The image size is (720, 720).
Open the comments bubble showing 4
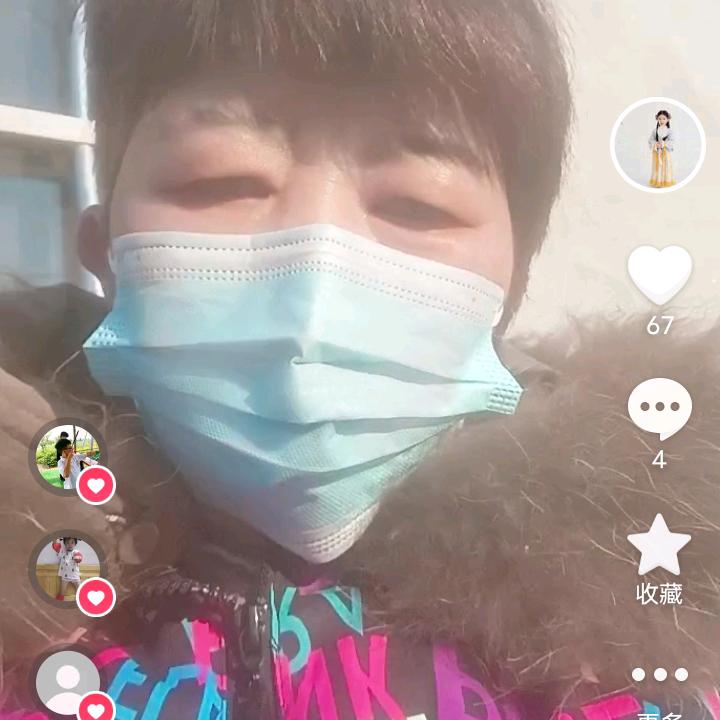[659, 409]
